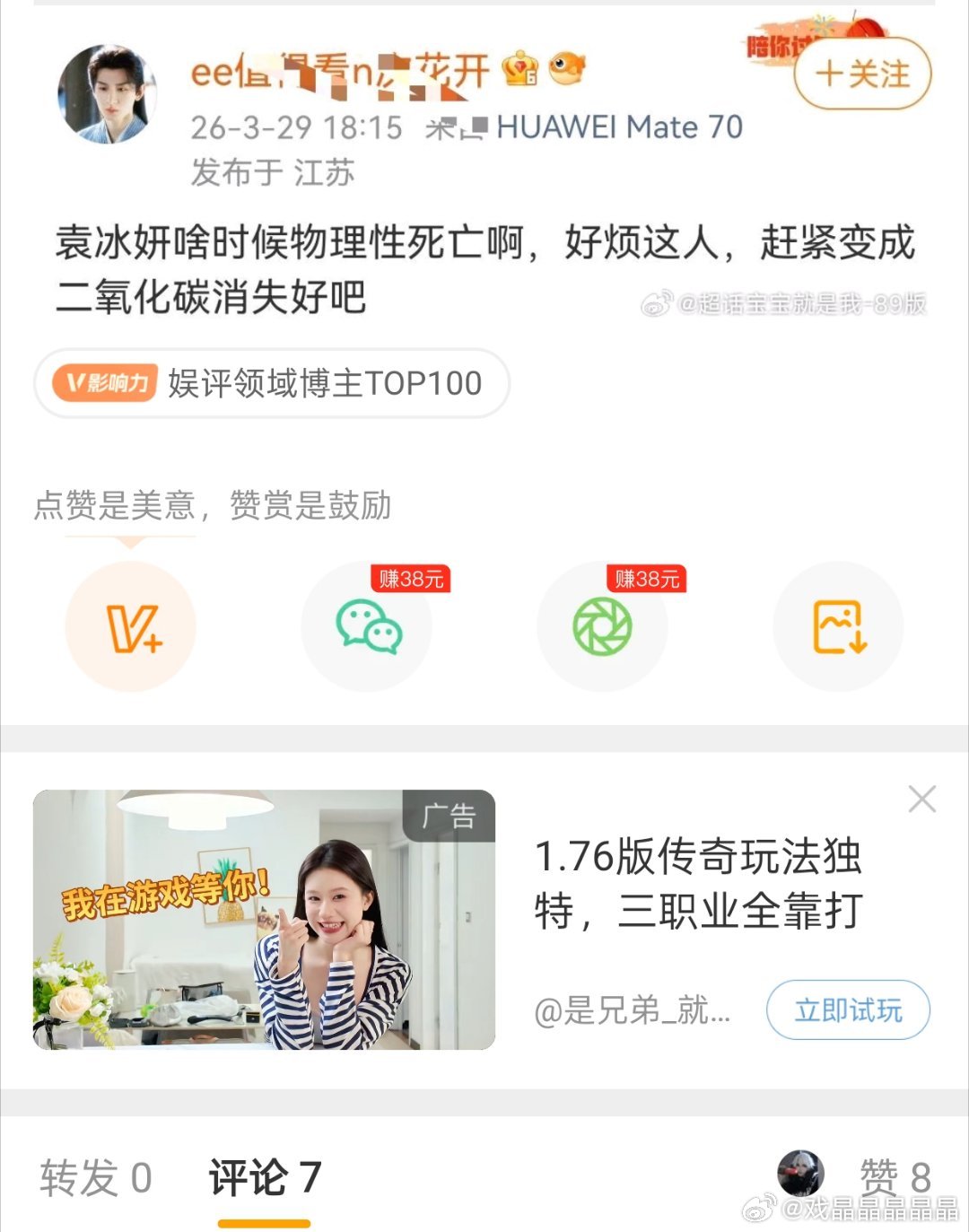Click the V+ tip reward icon
Image resolution: width=969 pixels, height=1232 pixels.
pyautogui.click(x=130, y=628)
